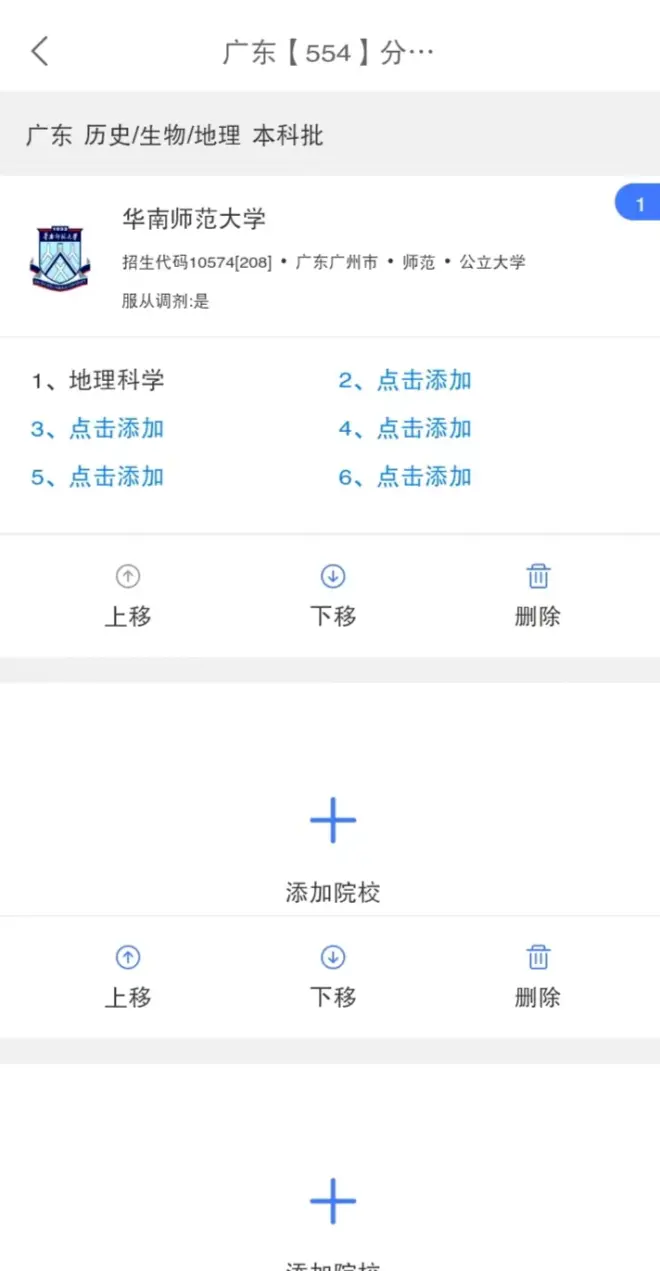Add a major in slot 3
Viewport: 660px width, 1271px height.
(98, 429)
